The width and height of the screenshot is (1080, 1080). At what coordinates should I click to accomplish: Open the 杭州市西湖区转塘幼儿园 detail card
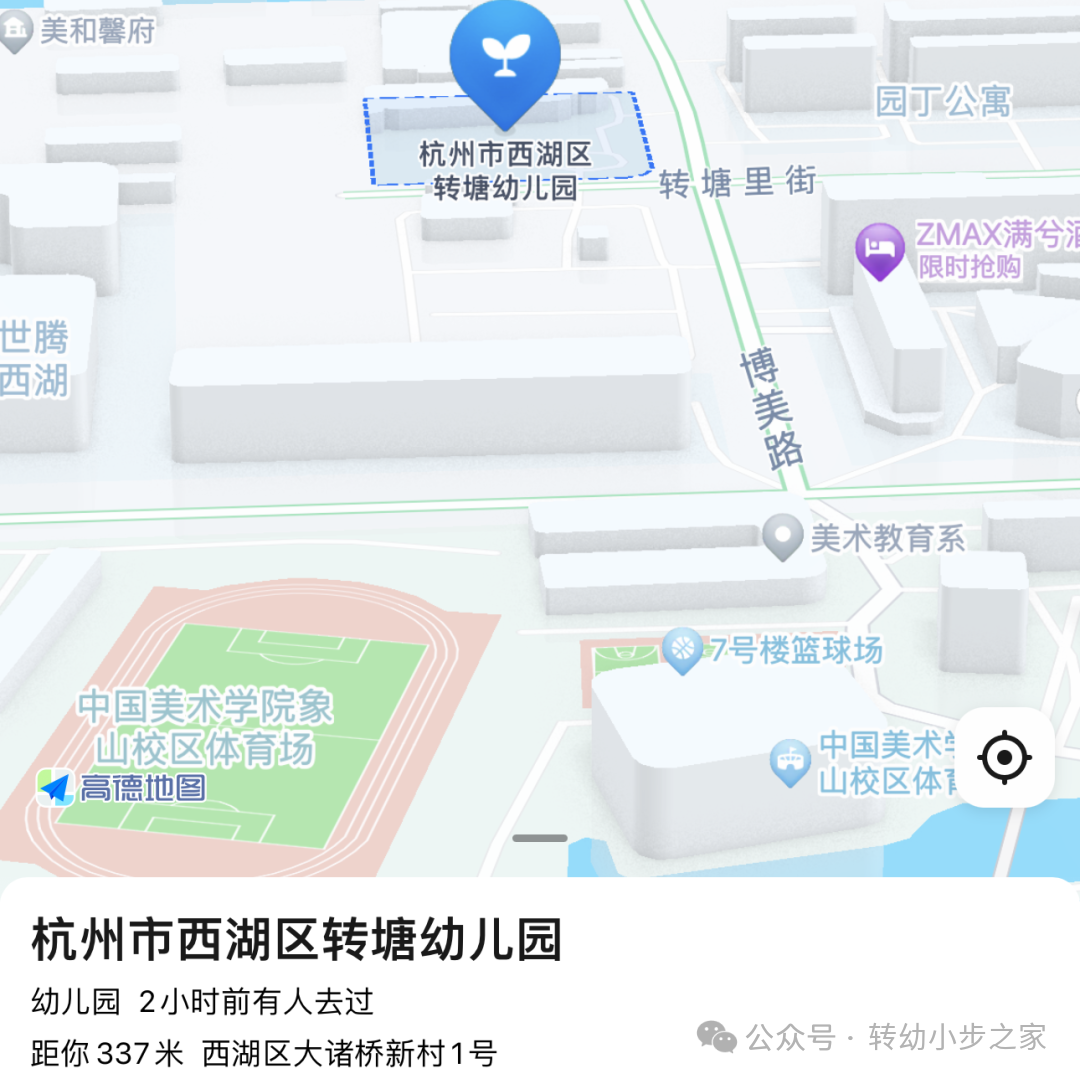click(297, 941)
